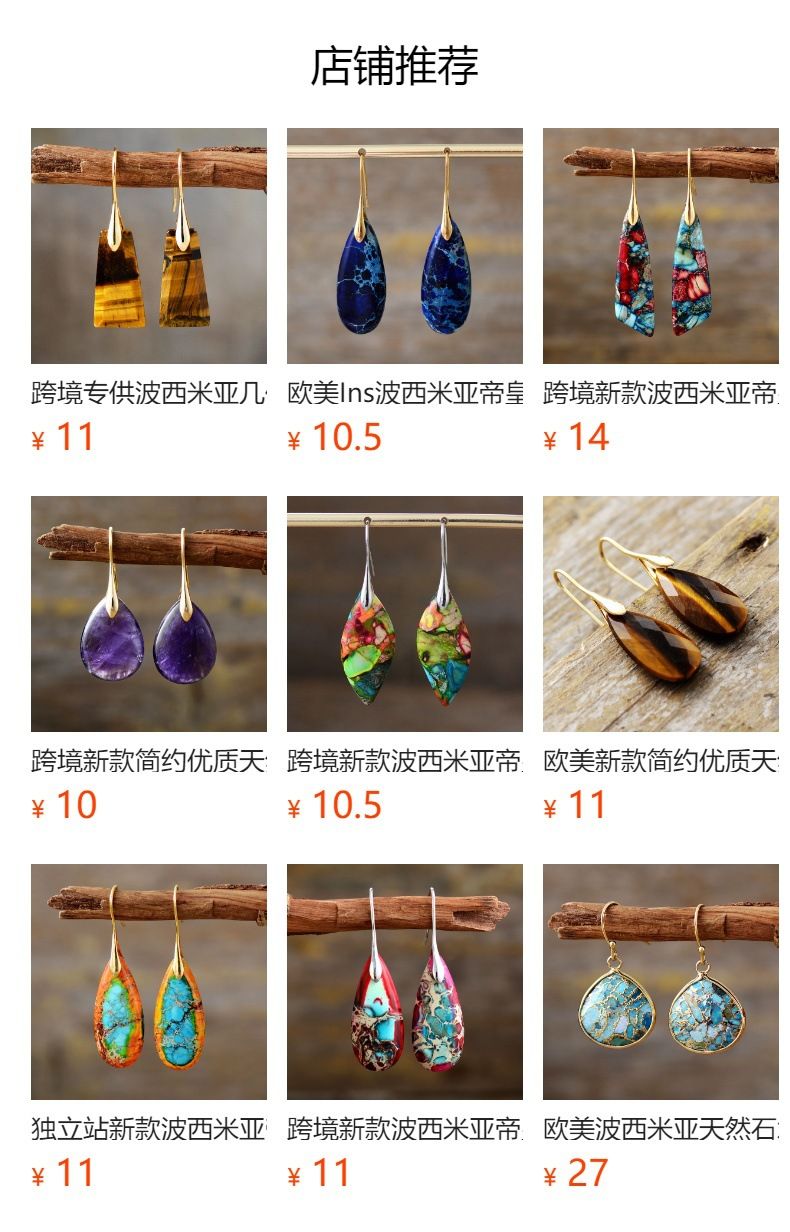Open the pink-red teardrop earrings with silver hooks

click(x=405, y=982)
